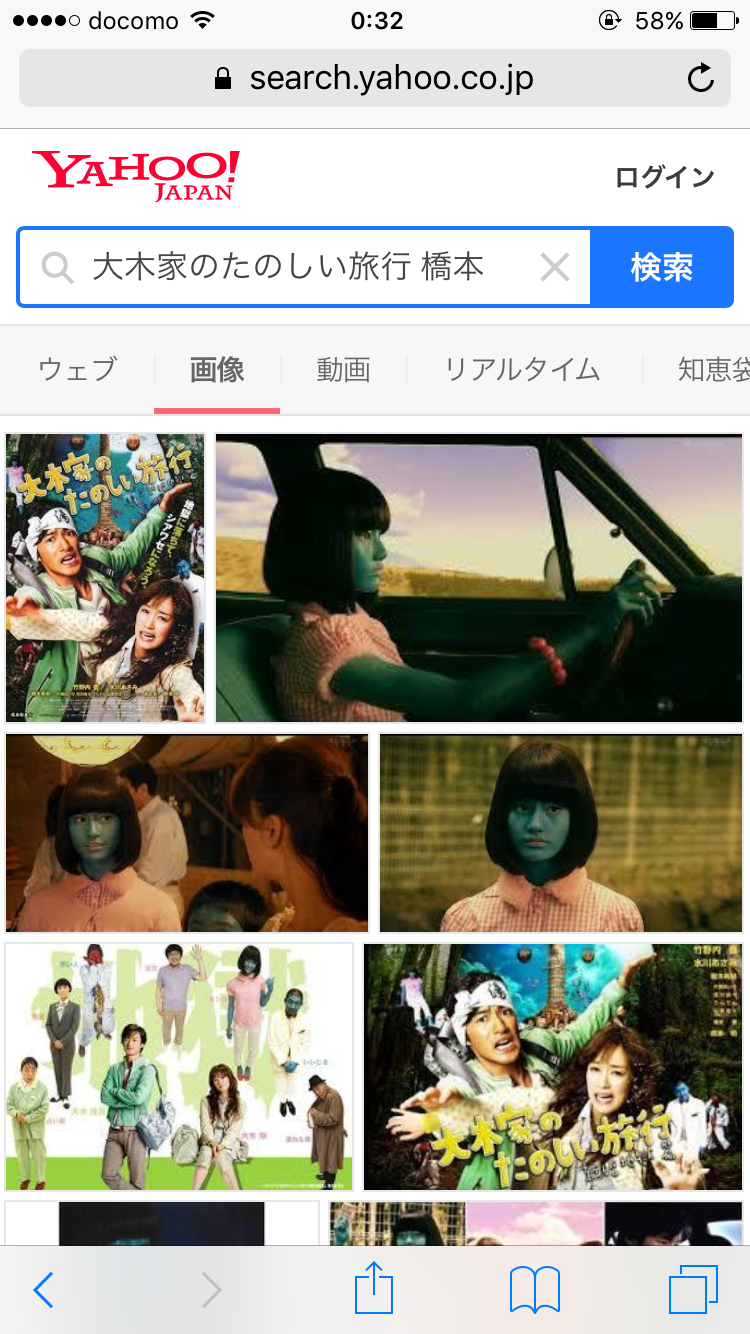Screen dimensions: 750x1334
Task: Share this page
Action: pos(374,1288)
